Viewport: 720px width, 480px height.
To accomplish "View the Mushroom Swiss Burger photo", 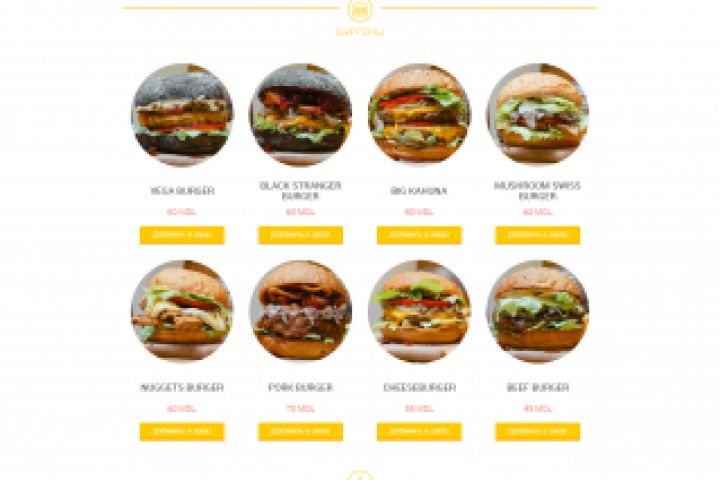I will pyautogui.click(x=537, y=115).
